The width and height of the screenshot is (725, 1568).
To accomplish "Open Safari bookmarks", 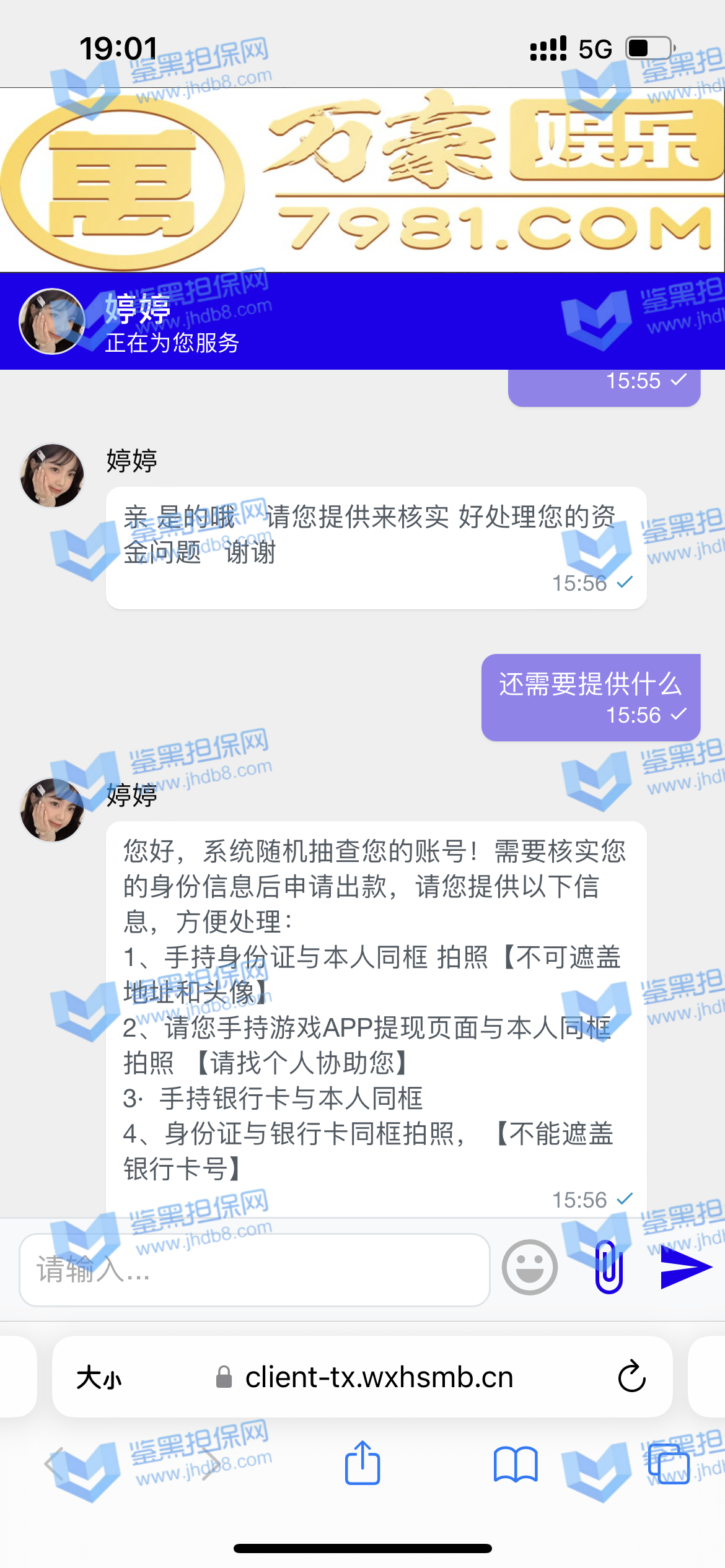I will coord(515,1464).
